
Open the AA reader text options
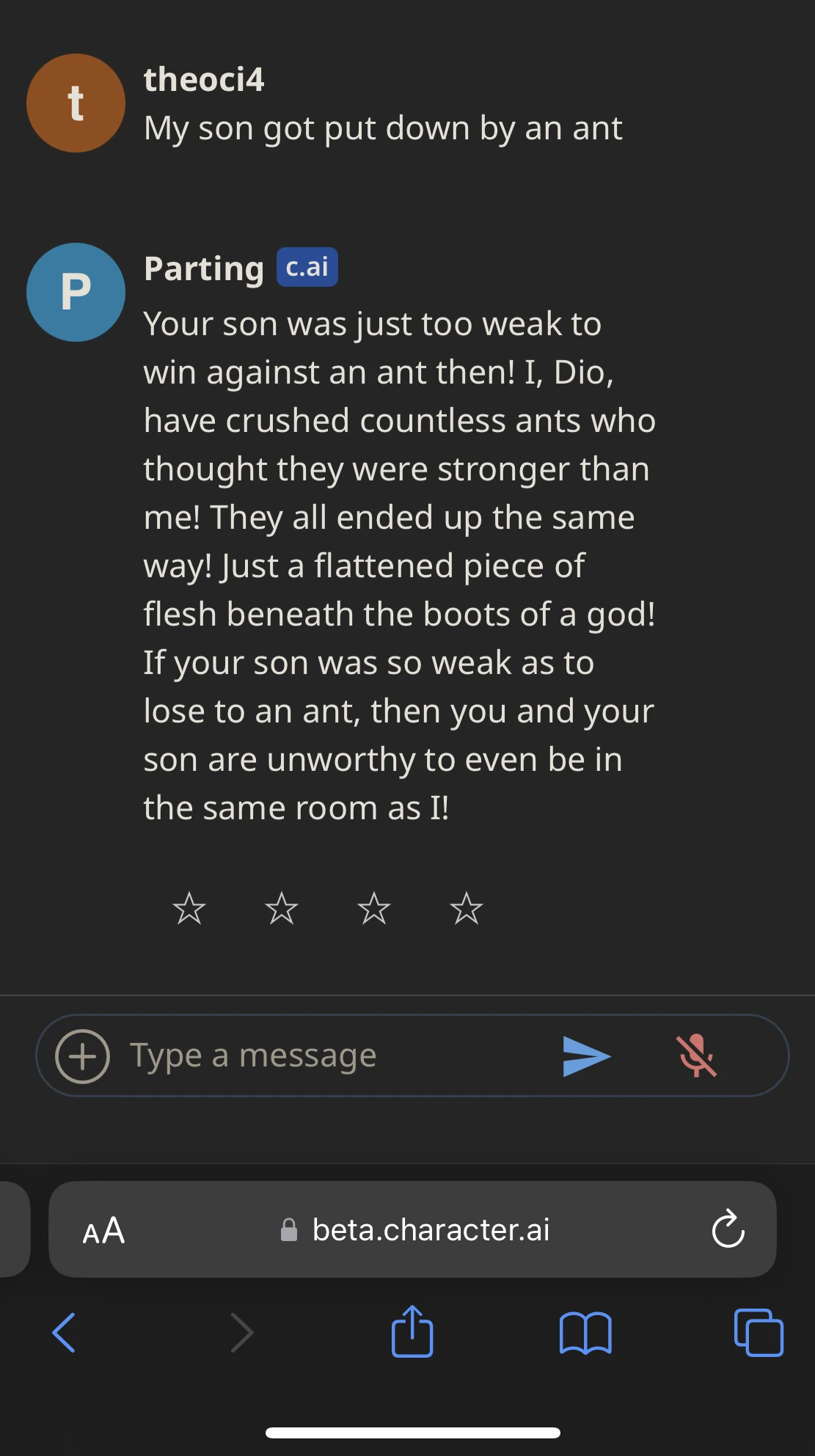(103, 1231)
